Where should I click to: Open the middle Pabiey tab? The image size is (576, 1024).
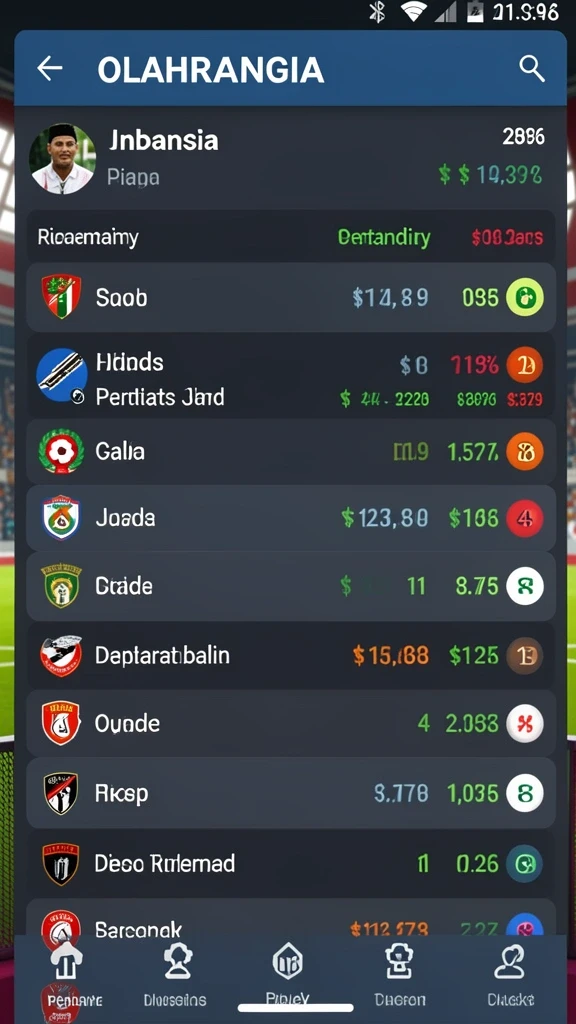tap(287, 973)
